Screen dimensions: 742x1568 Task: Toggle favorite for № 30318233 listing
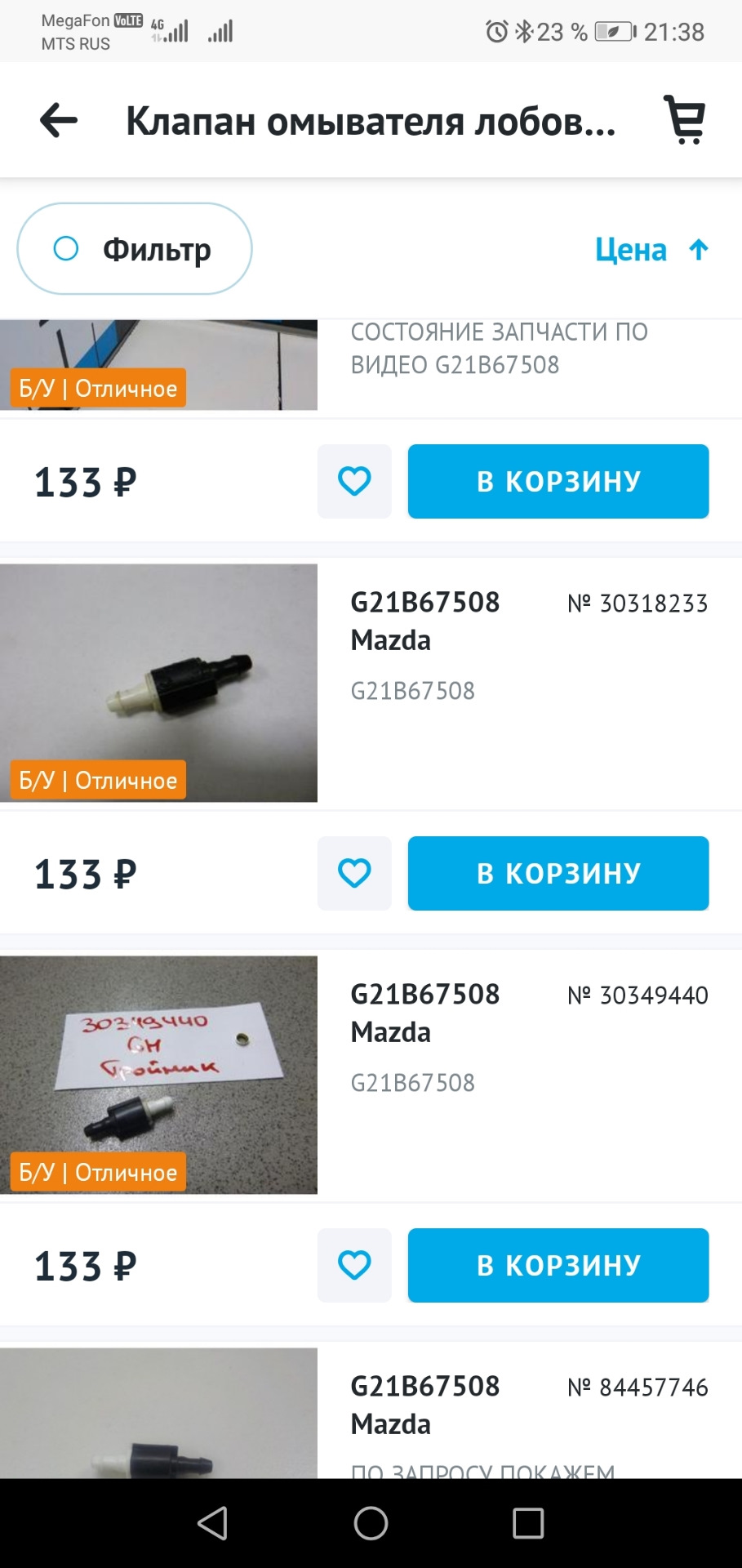pyautogui.click(x=353, y=873)
